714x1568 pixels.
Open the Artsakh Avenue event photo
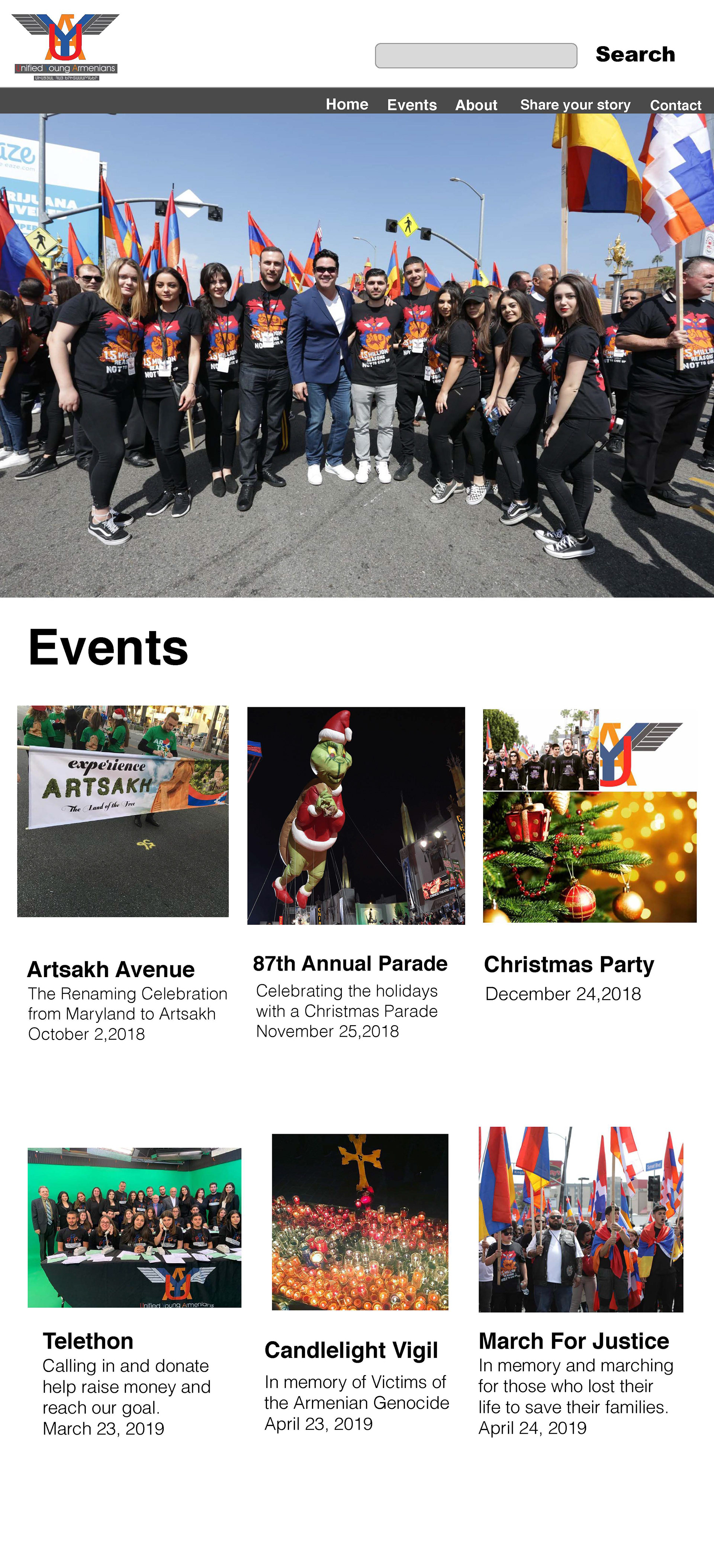point(123,811)
